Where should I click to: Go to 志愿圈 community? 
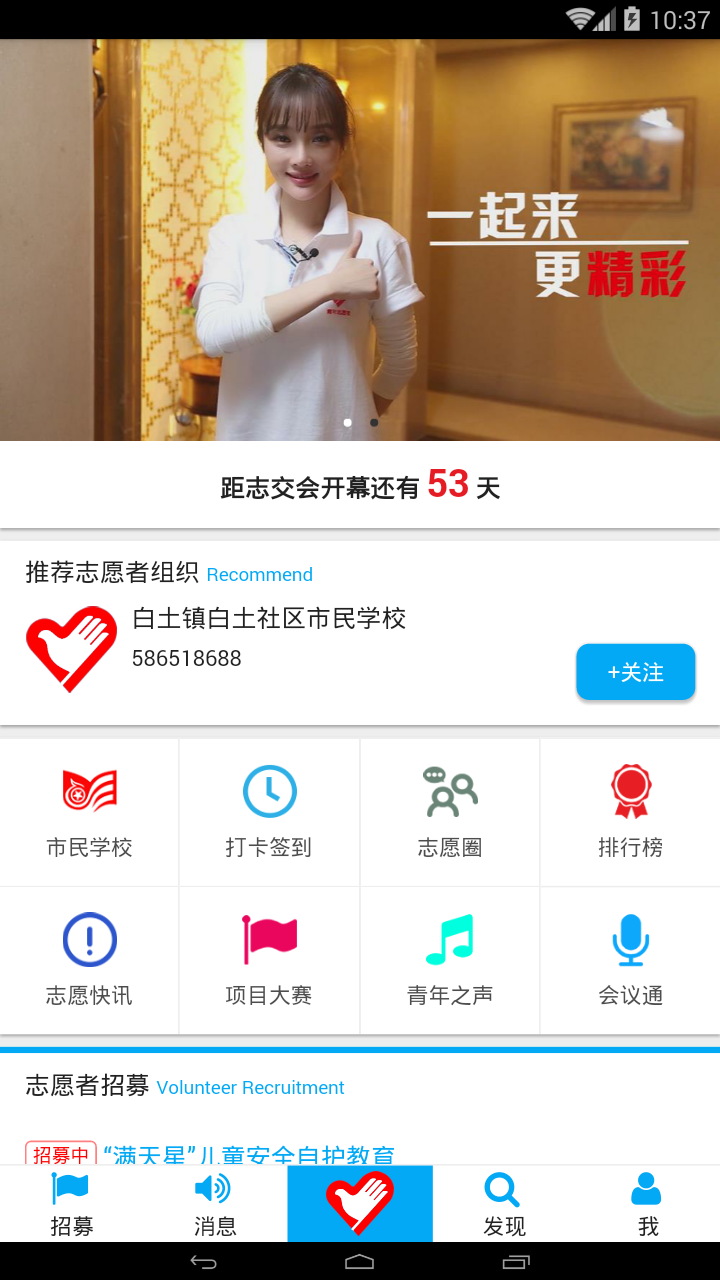pos(450,812)
